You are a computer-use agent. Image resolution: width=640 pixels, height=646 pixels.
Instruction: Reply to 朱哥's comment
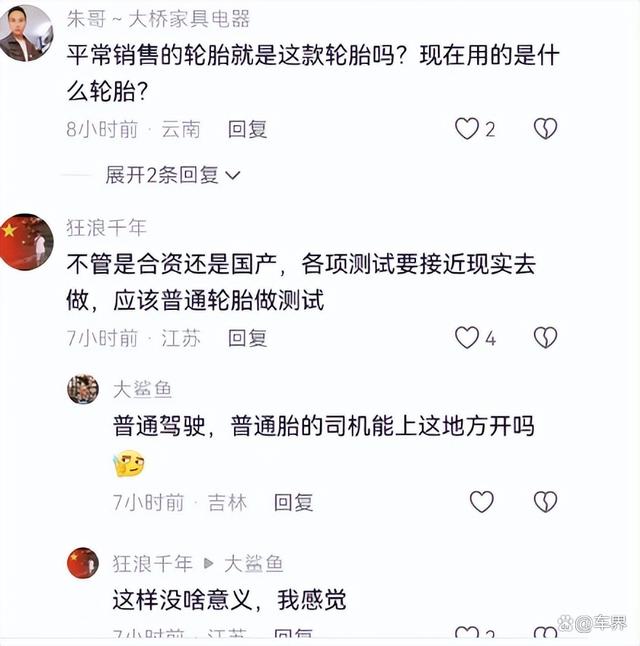pos(247,129)
